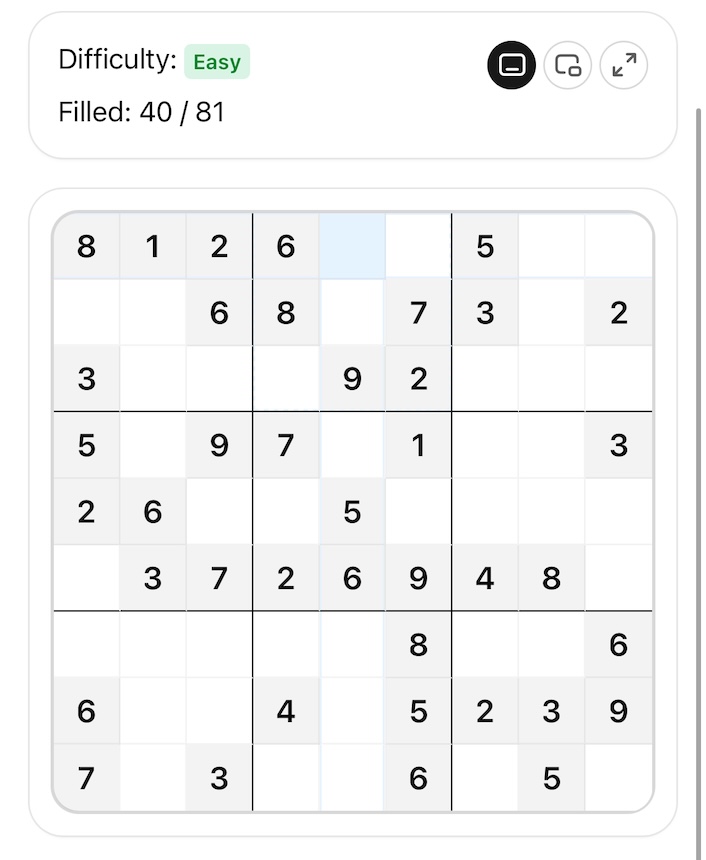This screenshot has width=706, height=860.
Task: Tap the empty cell between 7 and 1
Action: [x=352, y=445]
